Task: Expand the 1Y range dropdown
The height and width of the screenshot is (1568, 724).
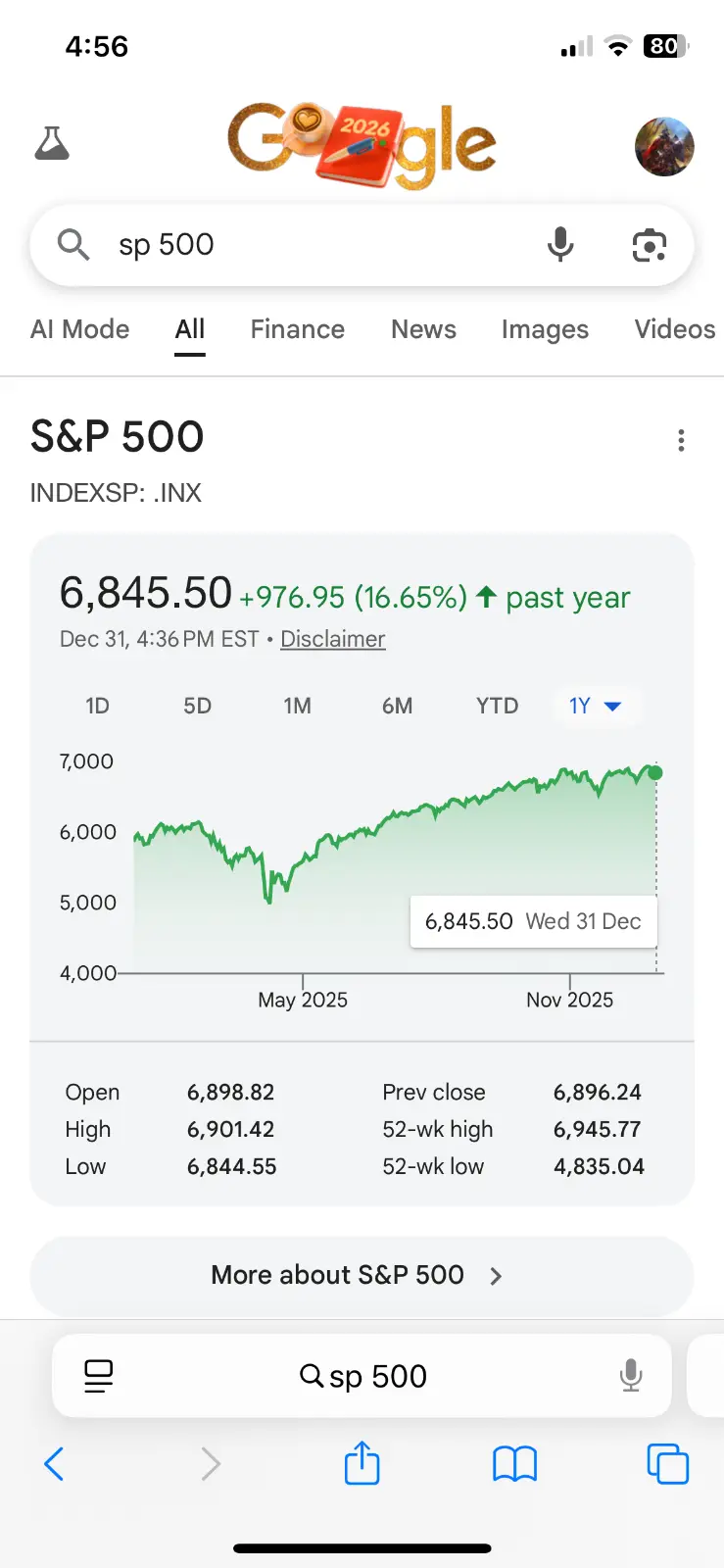Action: tap(596, 706)
